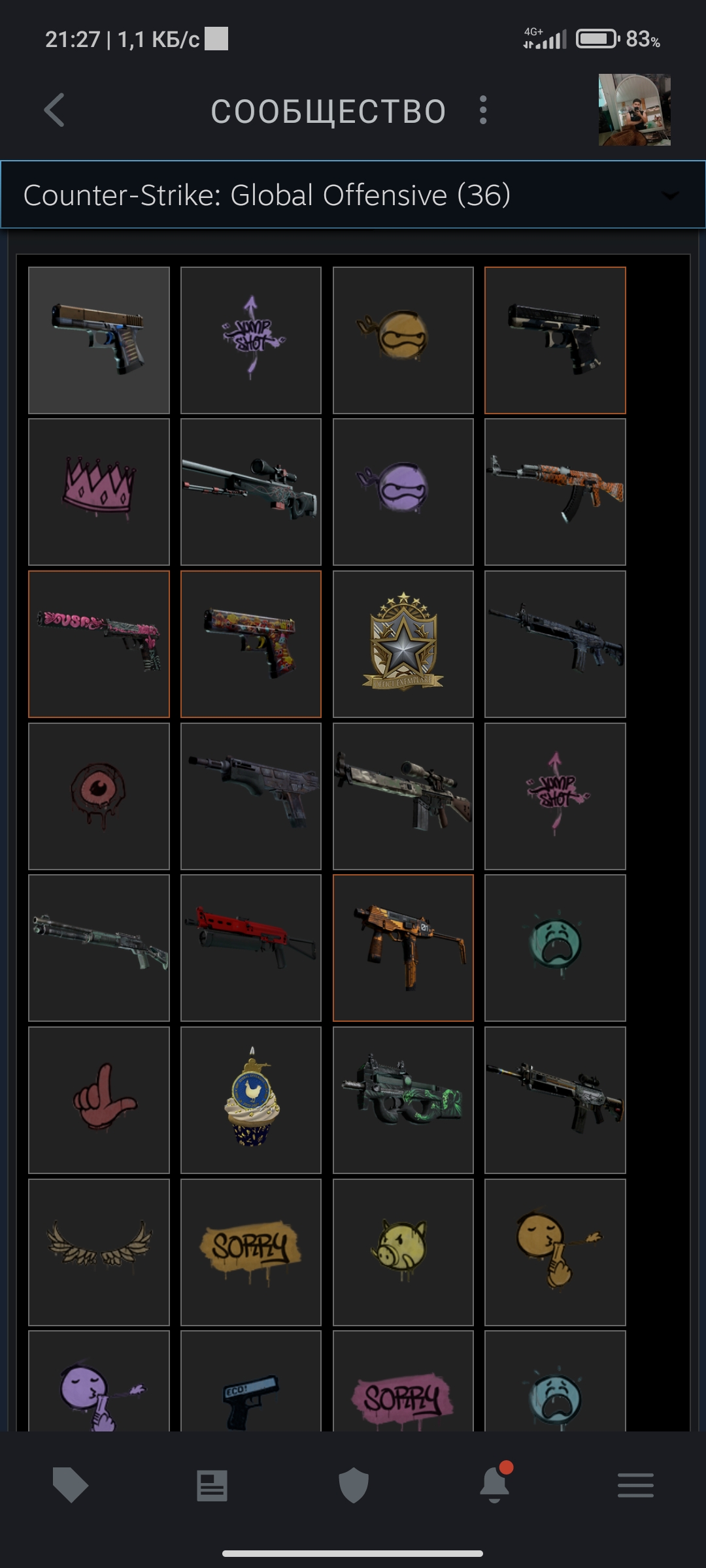
Task: Expand the Counter-Strike: Global Offensive game dropdown
Action: click(x=353, y=195)
